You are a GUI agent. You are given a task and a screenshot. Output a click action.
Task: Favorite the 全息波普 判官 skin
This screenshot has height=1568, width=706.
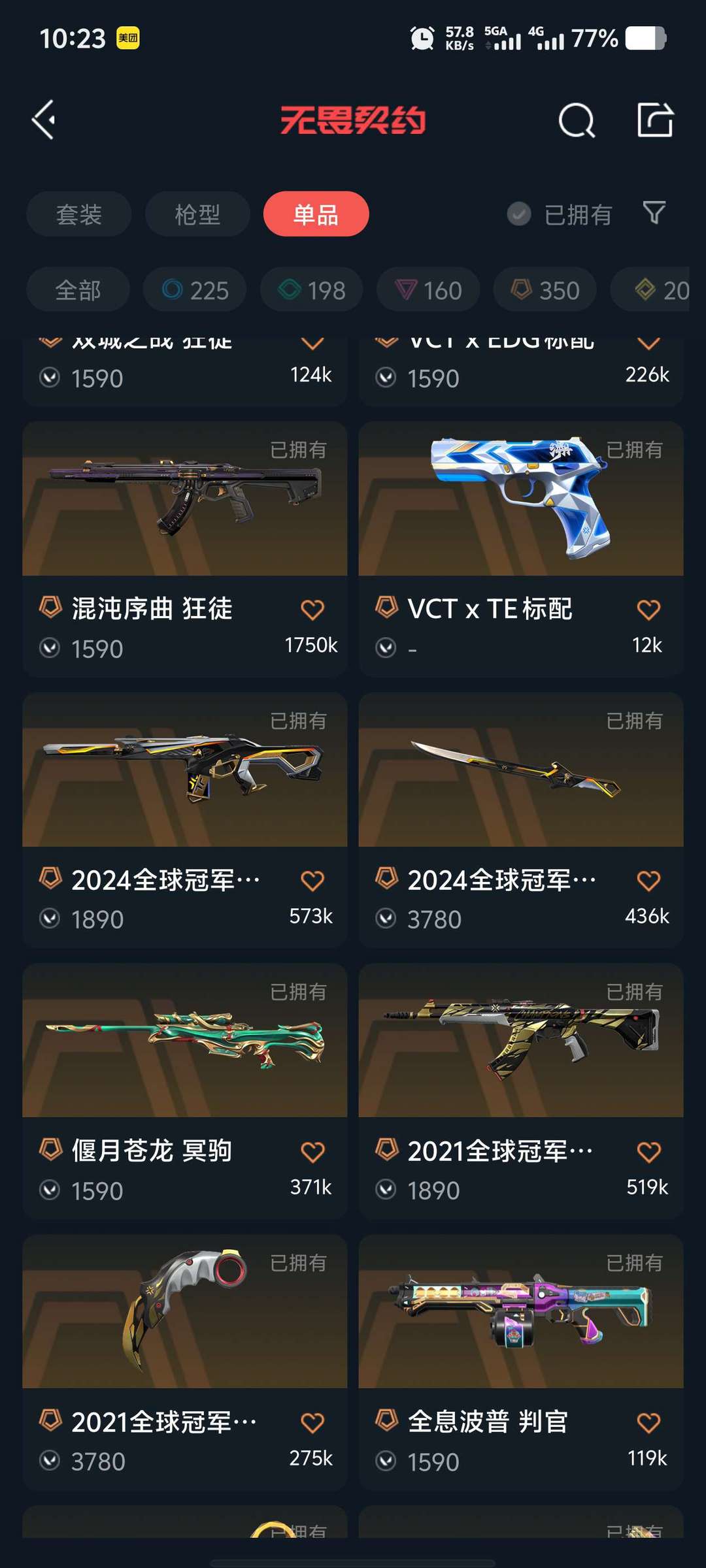click(x=648, y=1423)
